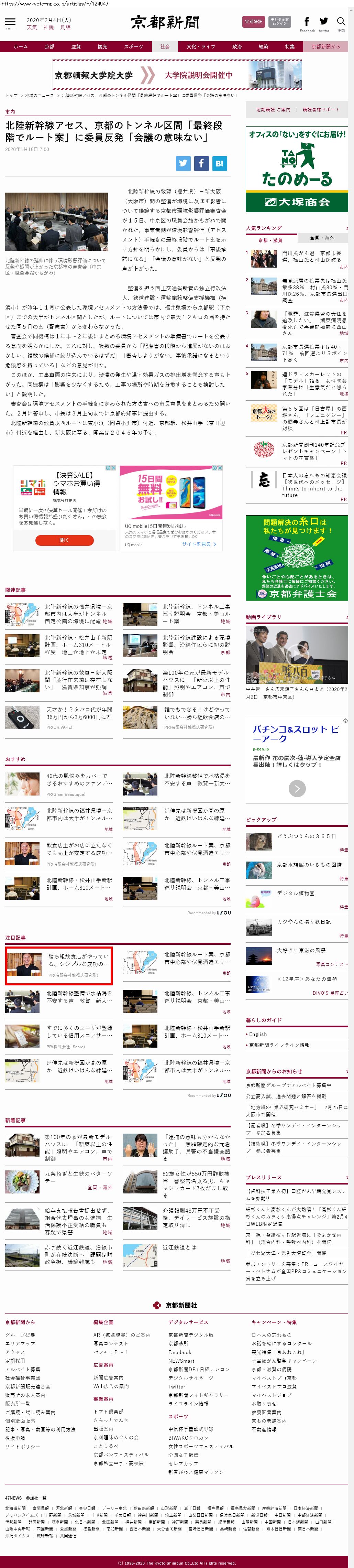The image size is (354, 1568).
Task: Open the 勝ち組飲食店 promoted article
Action: point(58,965)
